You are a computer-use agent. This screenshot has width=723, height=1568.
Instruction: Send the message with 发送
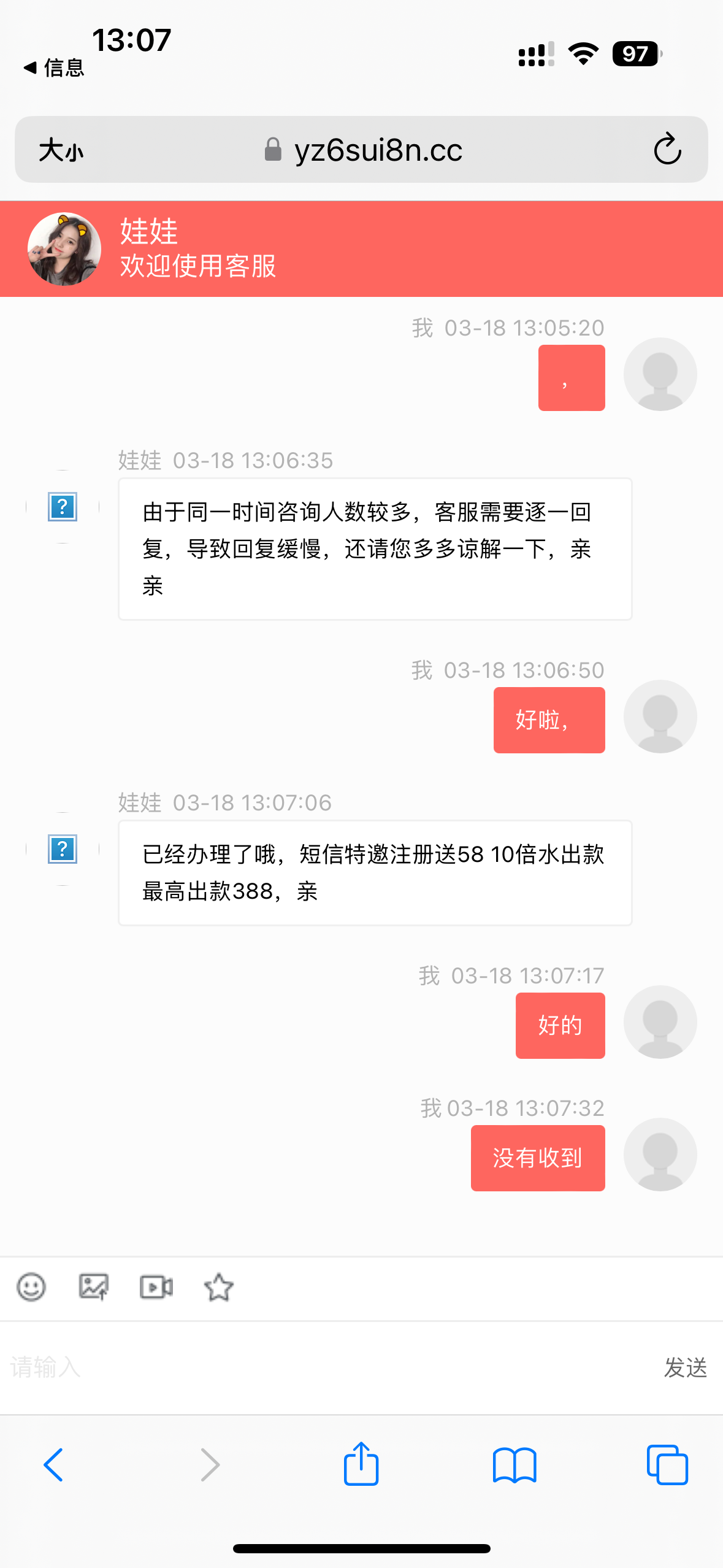[x=685, y=1367]
